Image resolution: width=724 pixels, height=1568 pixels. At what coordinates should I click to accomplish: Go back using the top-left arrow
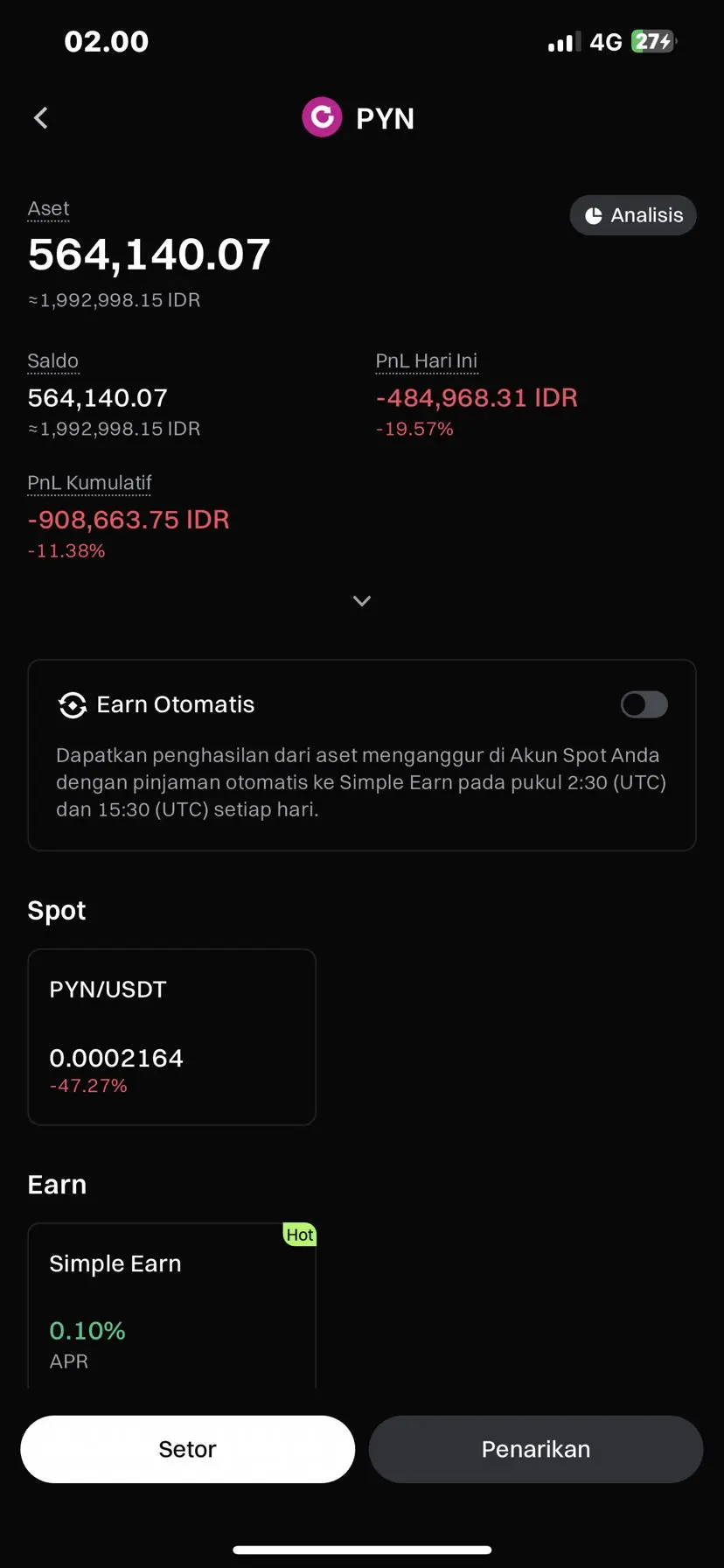41,118
